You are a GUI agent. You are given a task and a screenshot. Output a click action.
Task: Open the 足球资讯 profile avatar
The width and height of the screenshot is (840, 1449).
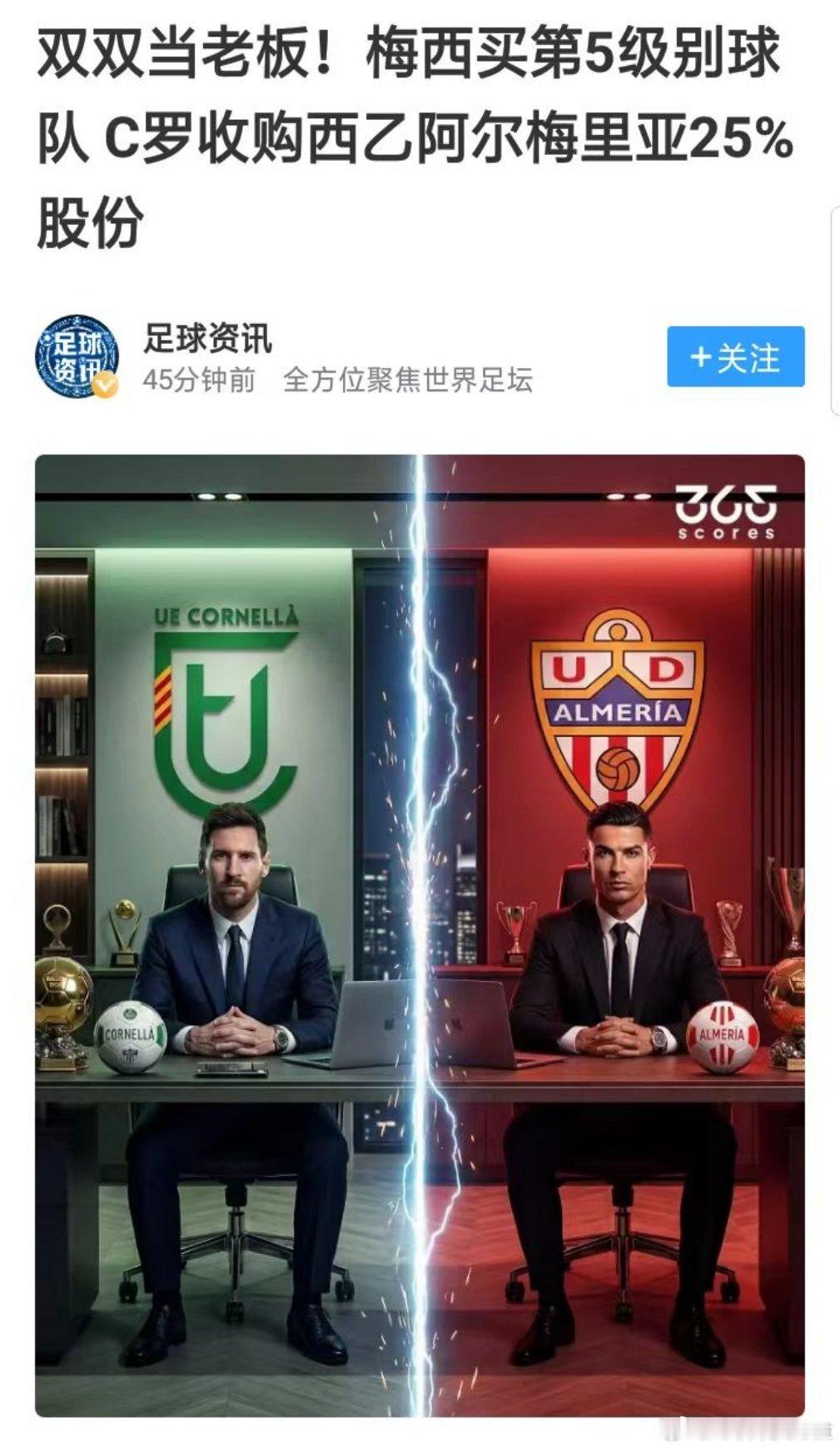point(79,354)
